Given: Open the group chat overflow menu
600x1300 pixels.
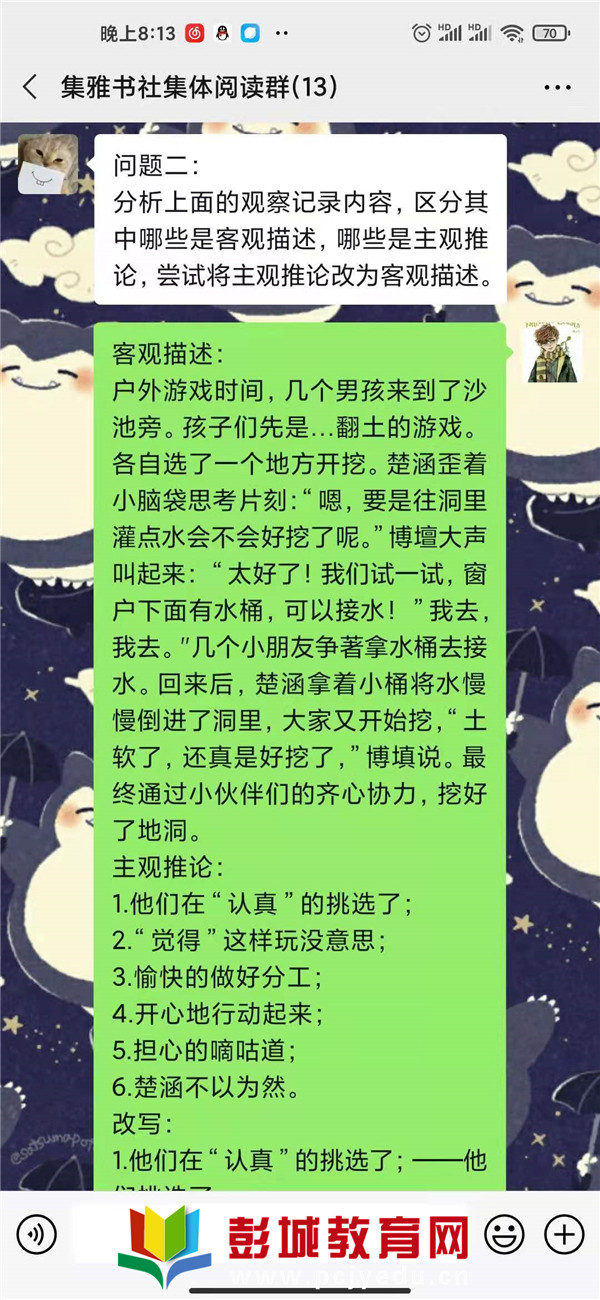Looking at the screenshot, I should click(x=557, y=88).
